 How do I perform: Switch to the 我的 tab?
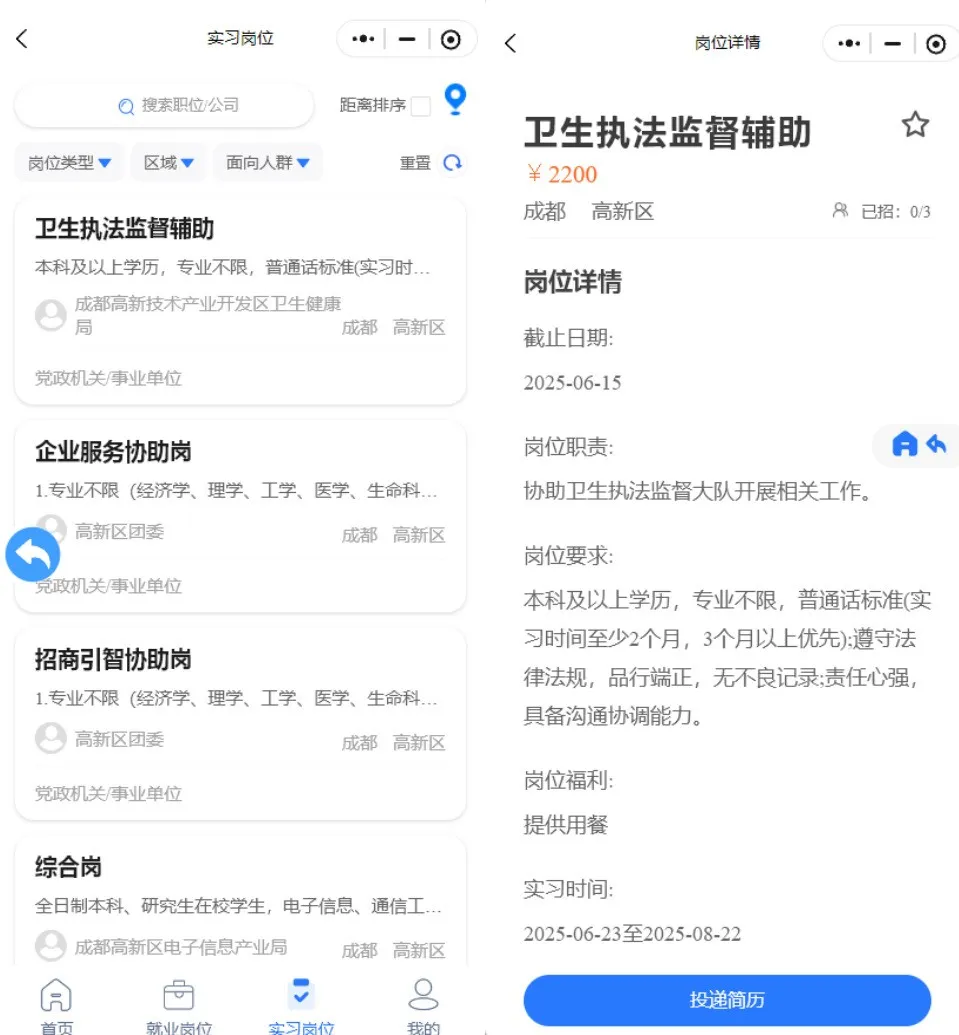click(x=423, y=1004)
